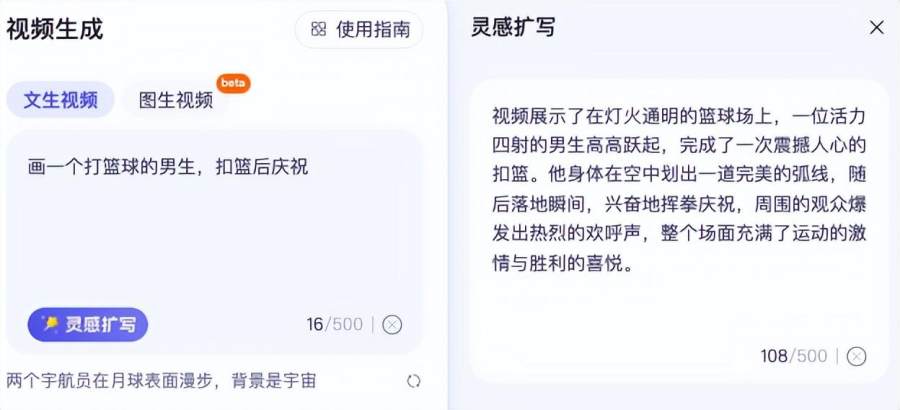Viewport: 900px width, 410px height.
Task: Tap the 灵感扩写 button
Action: pyautogui.click(x=88, y=324)
